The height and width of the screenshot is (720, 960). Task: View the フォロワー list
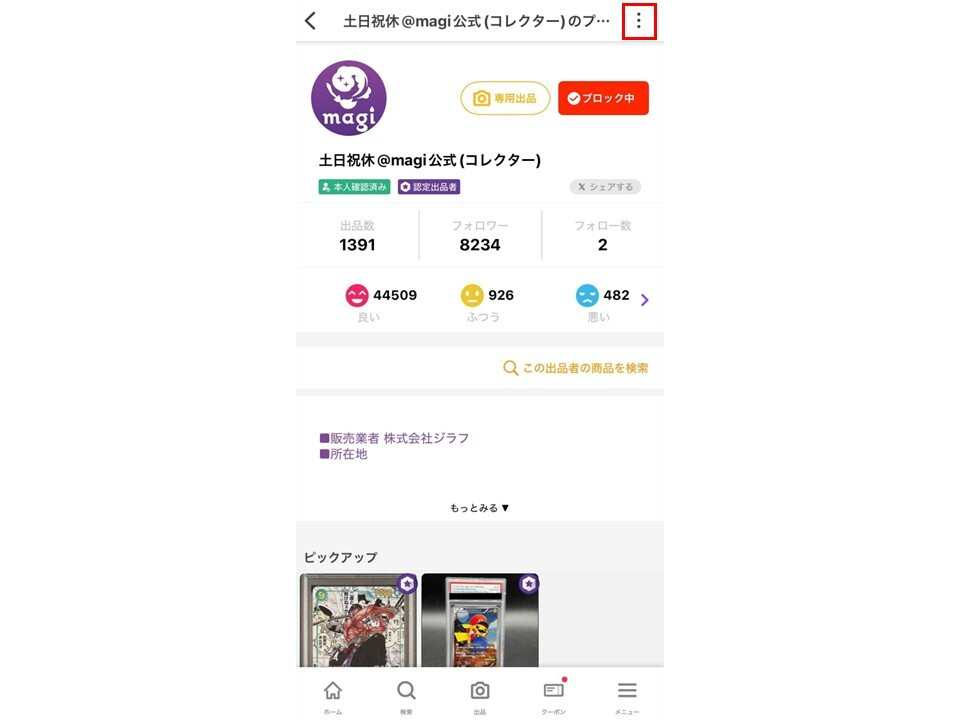click(480, 236)
